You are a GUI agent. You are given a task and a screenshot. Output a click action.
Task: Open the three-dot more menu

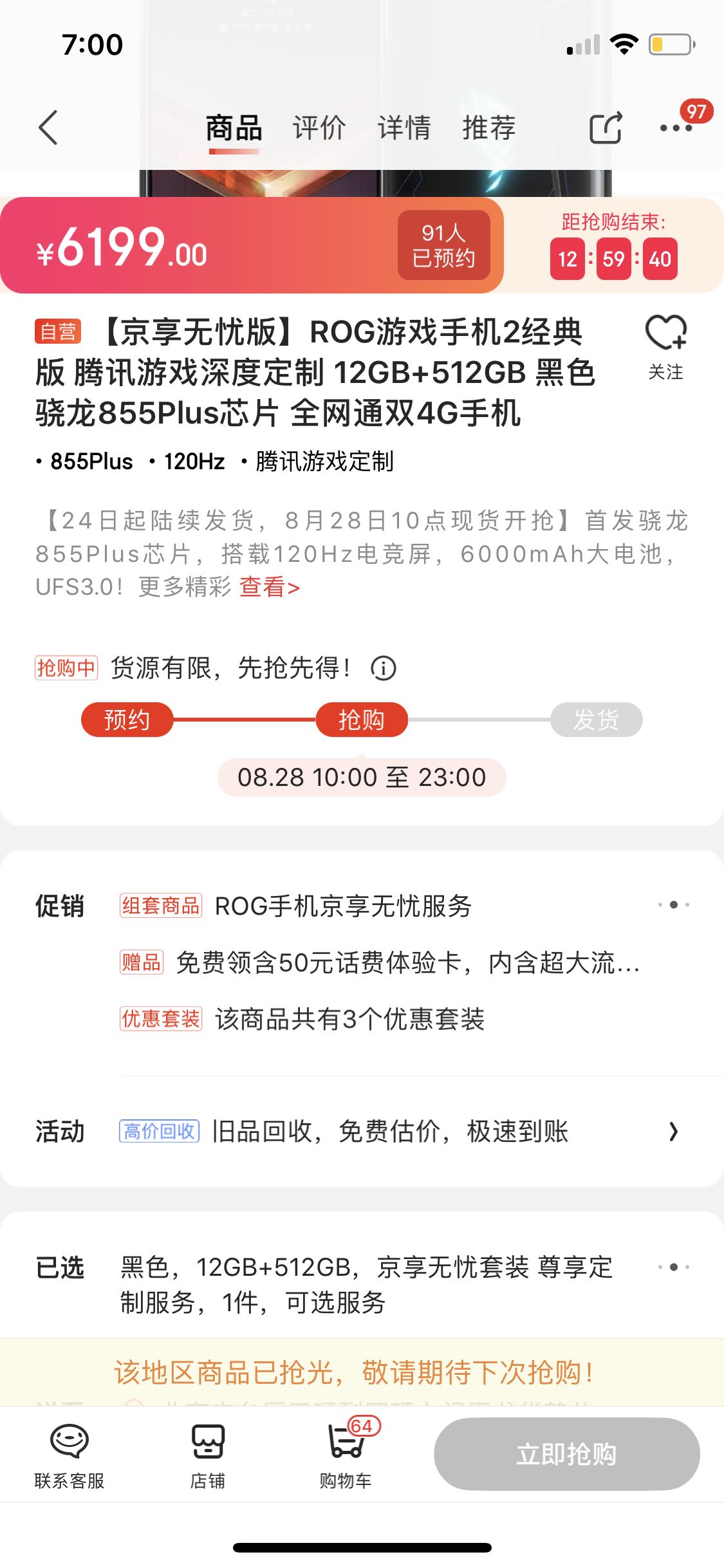pos(676,127)
